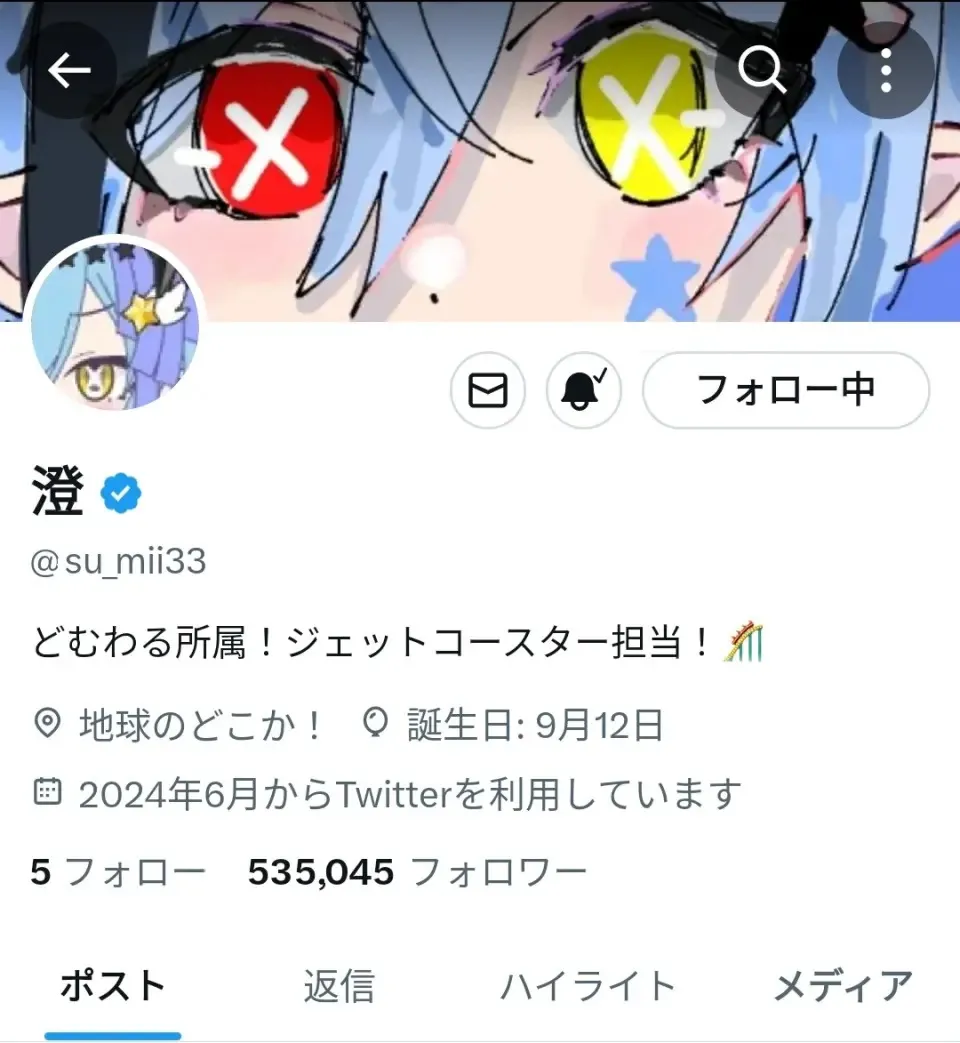Viewport: 960px width, 1043px height.
Task: Switch to the メディア tab
Action: [843, 987]
